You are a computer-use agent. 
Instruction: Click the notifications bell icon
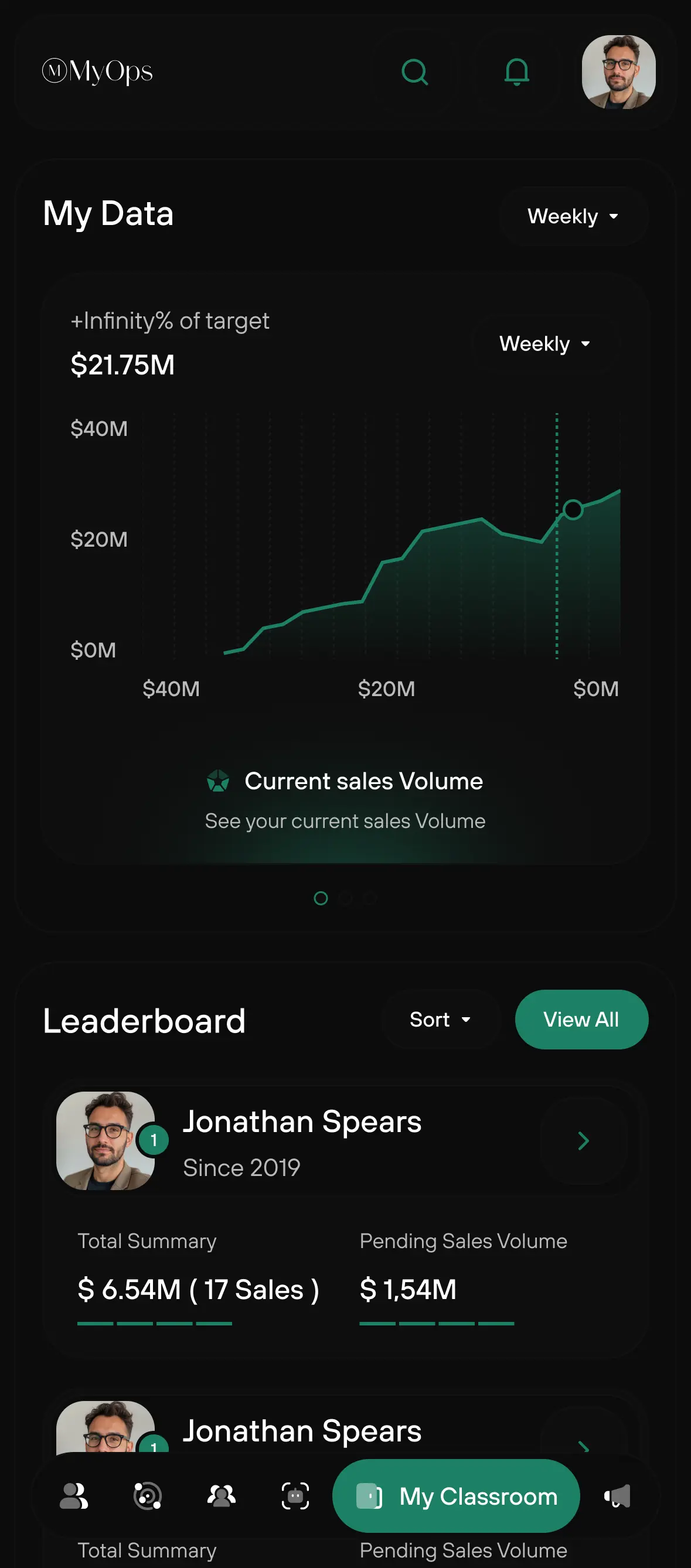coord(517,71)
